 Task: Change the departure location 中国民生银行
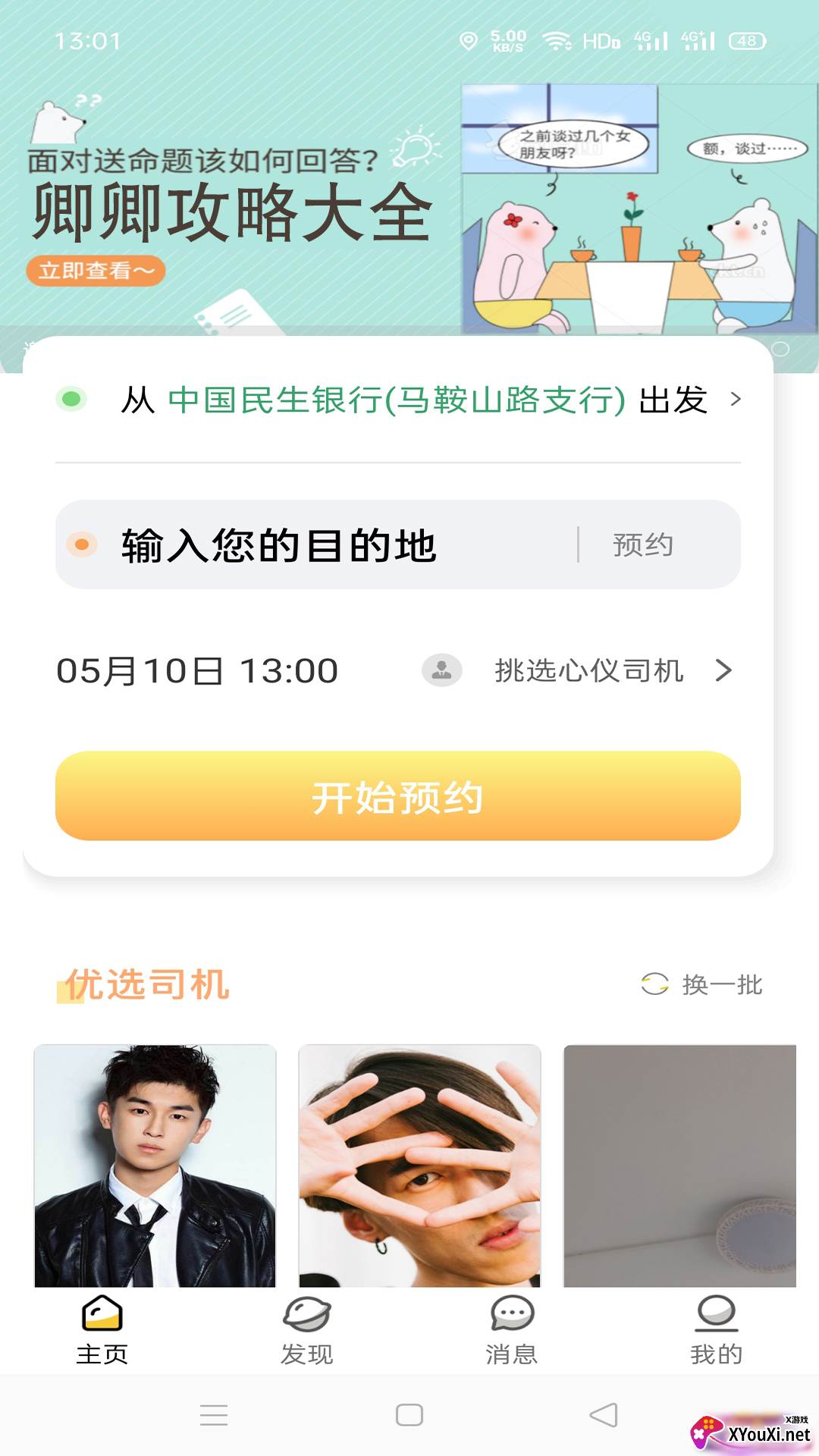pos(397,400)
